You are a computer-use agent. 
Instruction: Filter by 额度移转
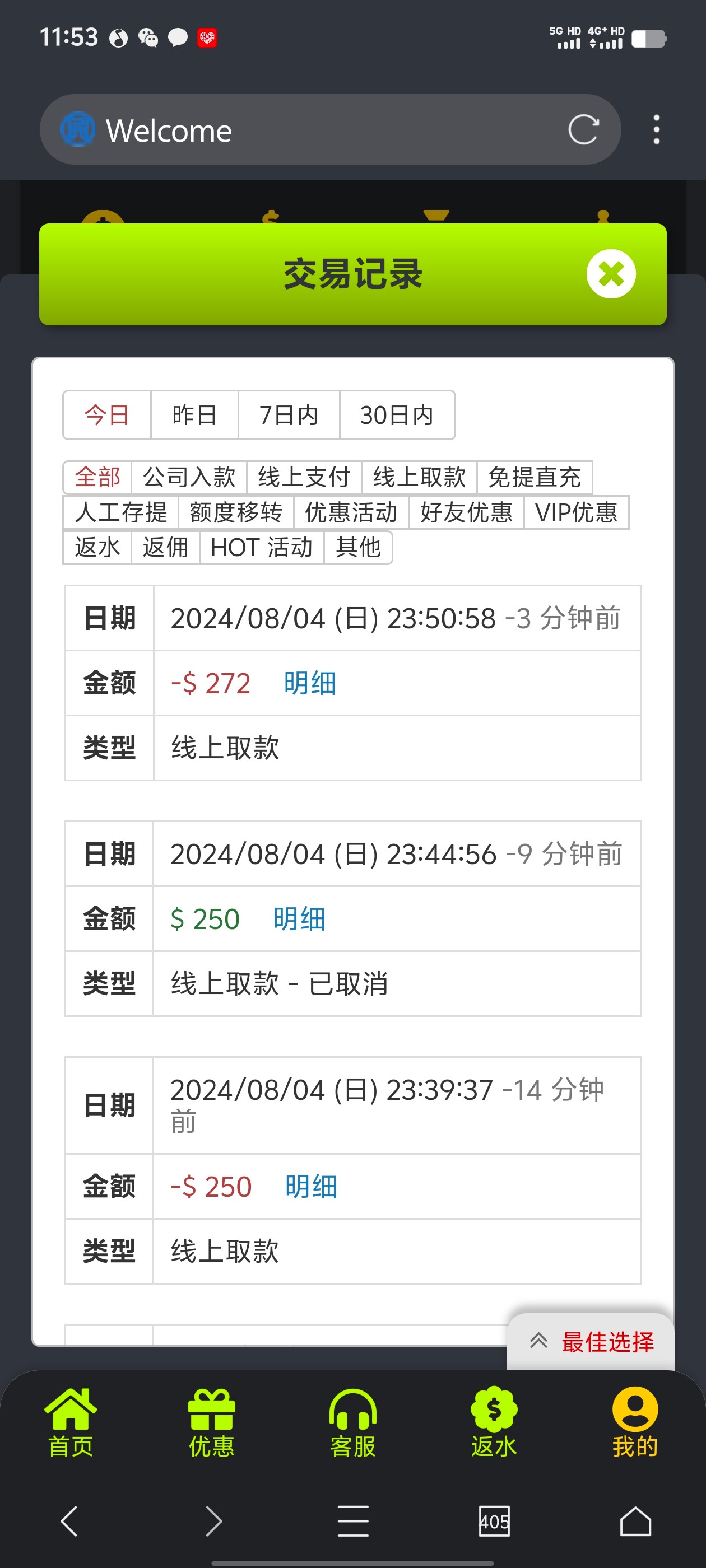[236, 512]
